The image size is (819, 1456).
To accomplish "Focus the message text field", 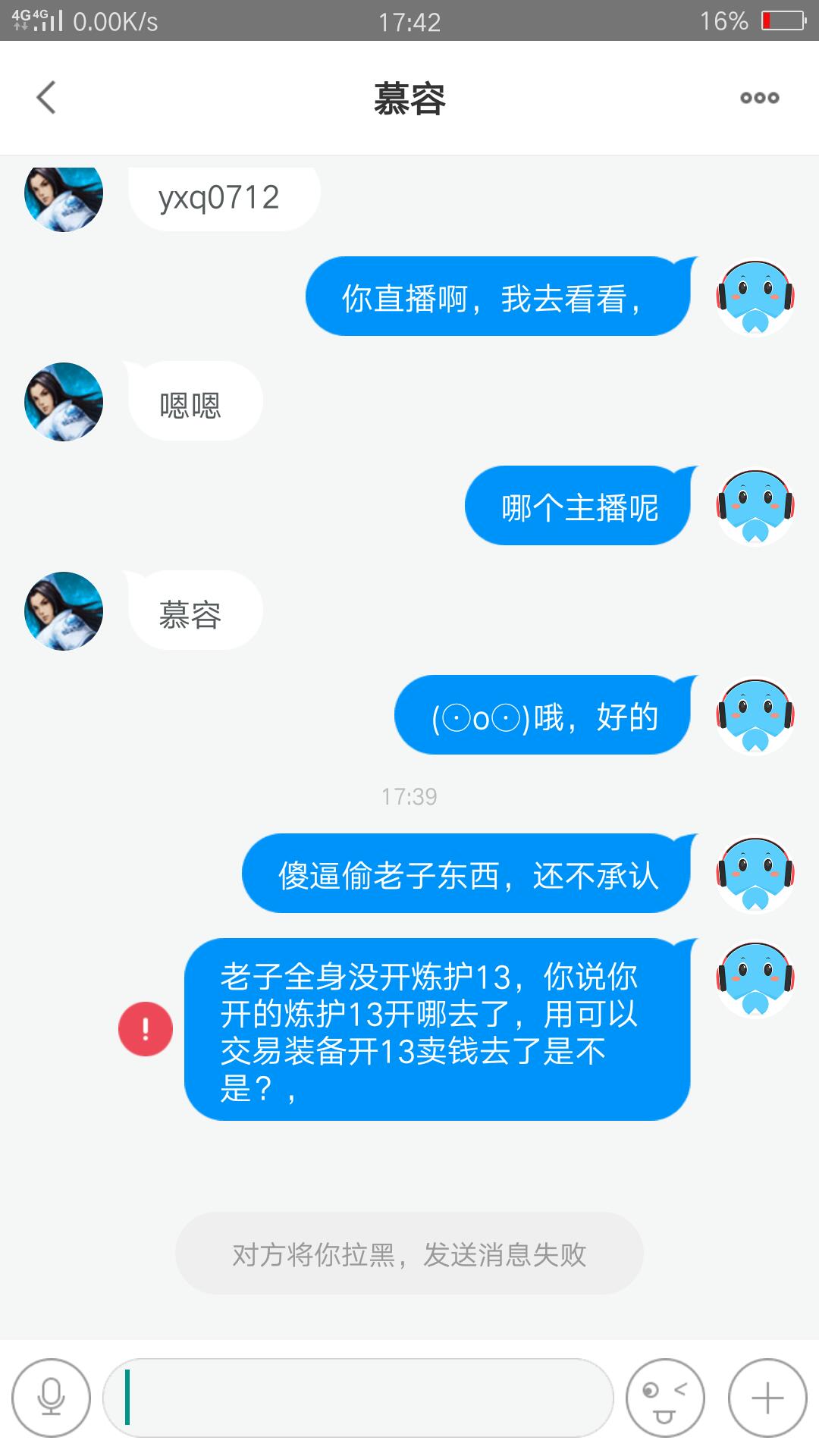I will click(x=358, y=1398).
